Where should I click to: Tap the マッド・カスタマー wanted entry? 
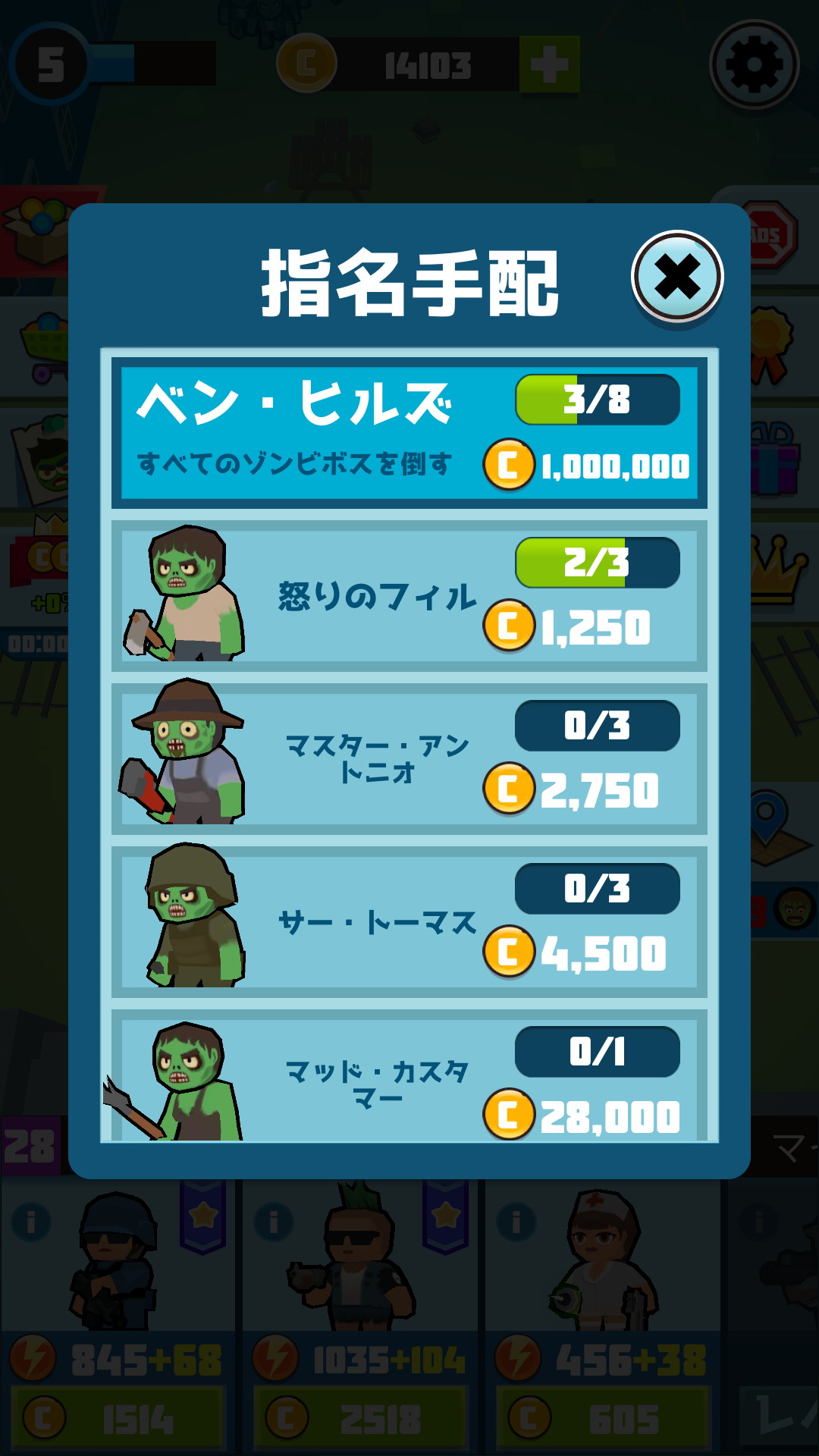tap(409, 1081)
